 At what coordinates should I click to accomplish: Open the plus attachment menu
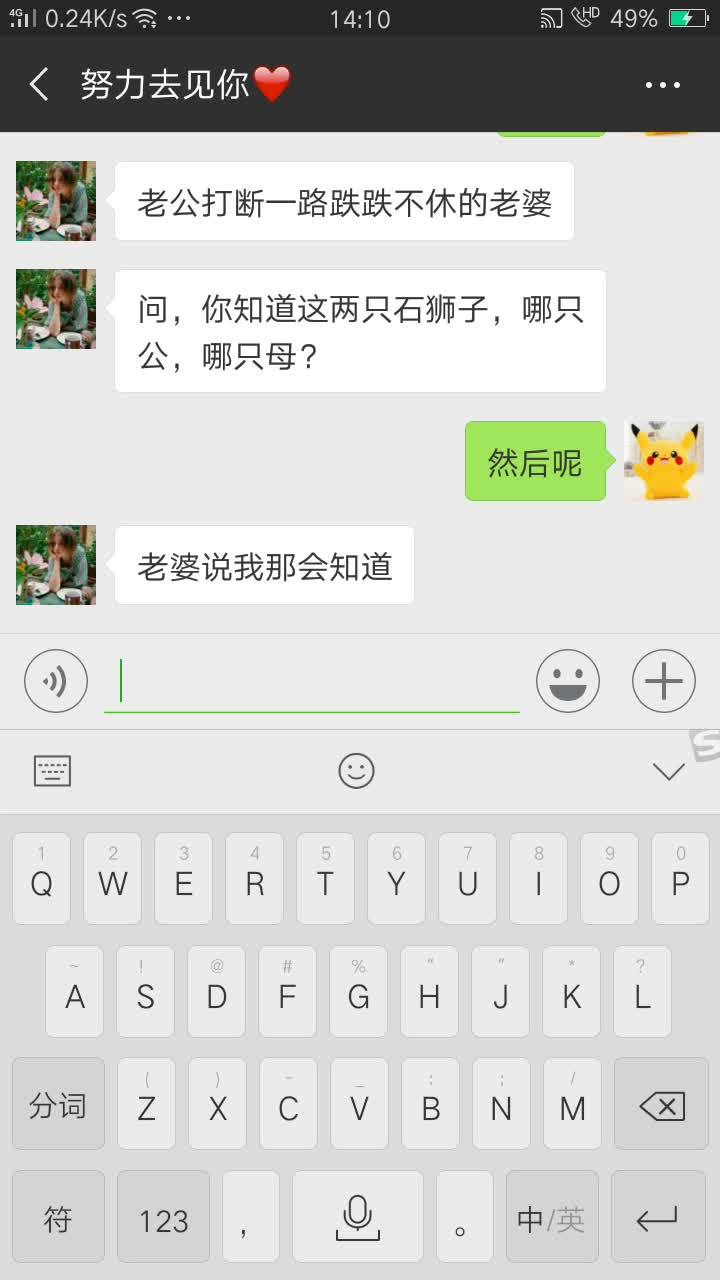(x=664, y=681)
